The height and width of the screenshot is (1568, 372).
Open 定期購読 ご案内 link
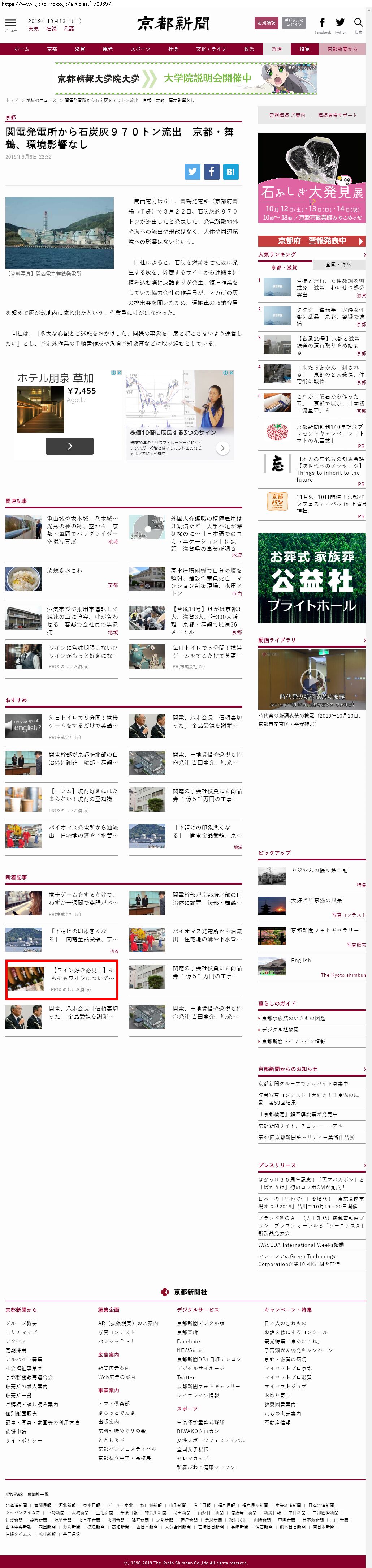tap(287, 115)
